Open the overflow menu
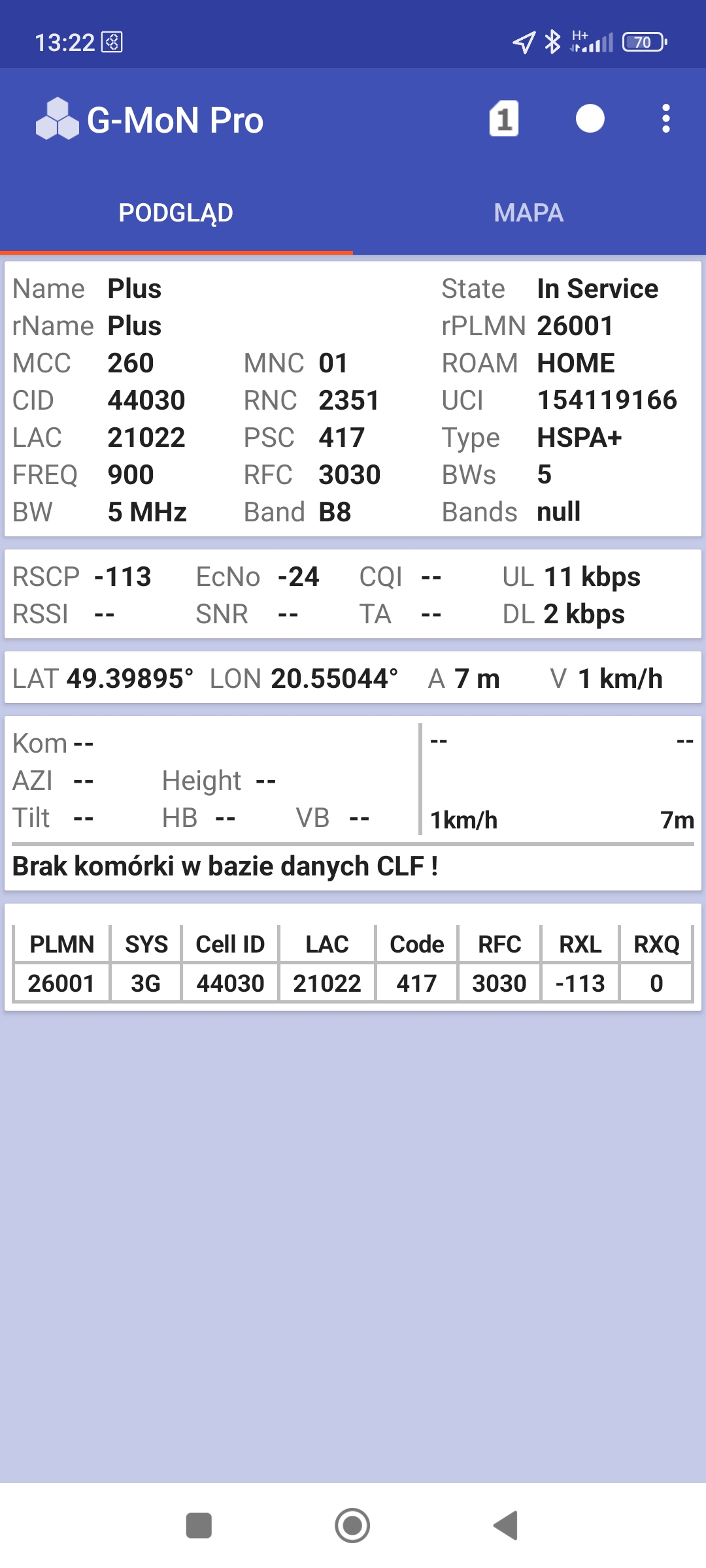This screenshot has height=1568, width=706. coord(665,119)
